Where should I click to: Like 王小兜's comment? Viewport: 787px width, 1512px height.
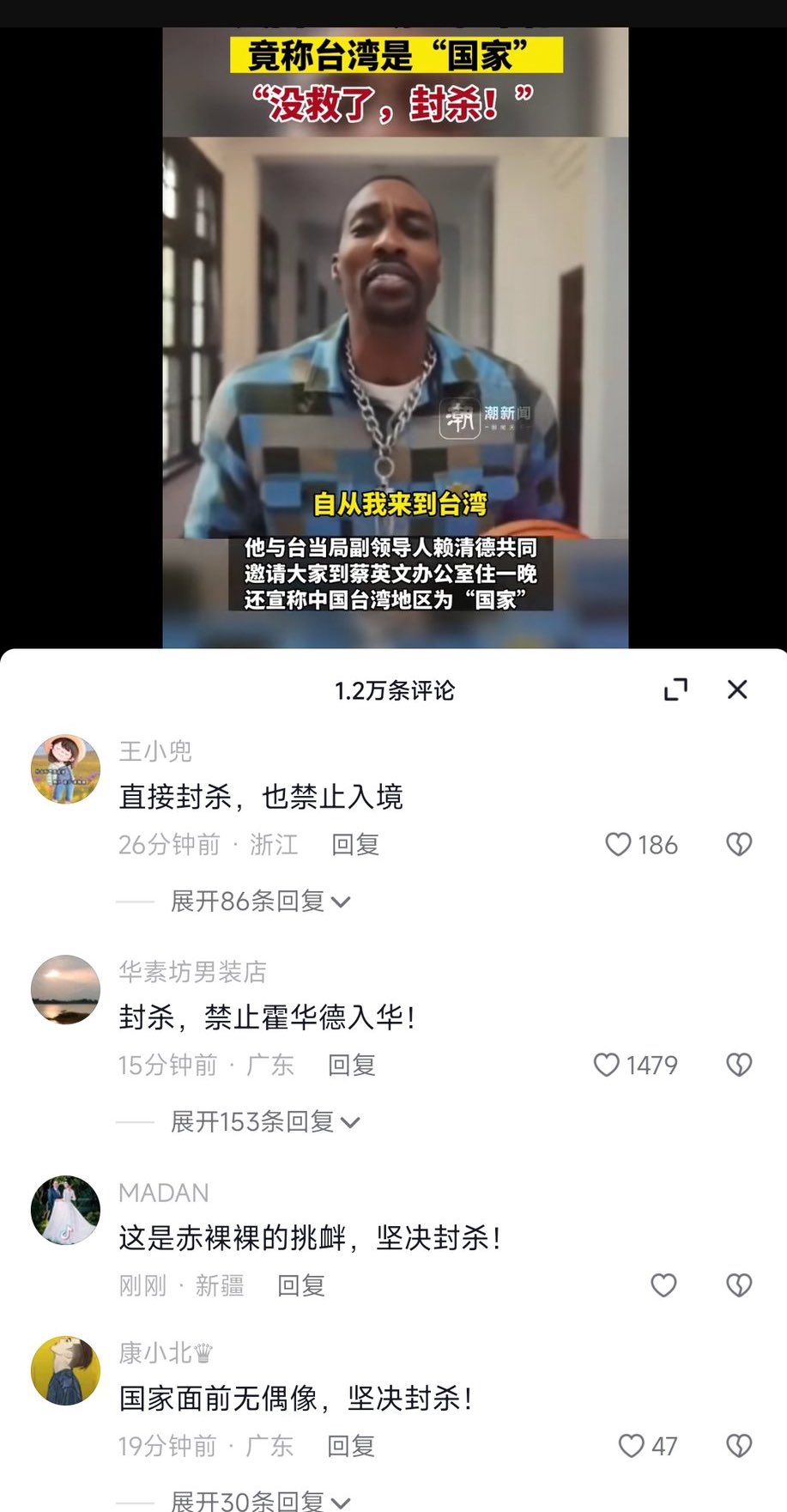(x=619, y=845)
